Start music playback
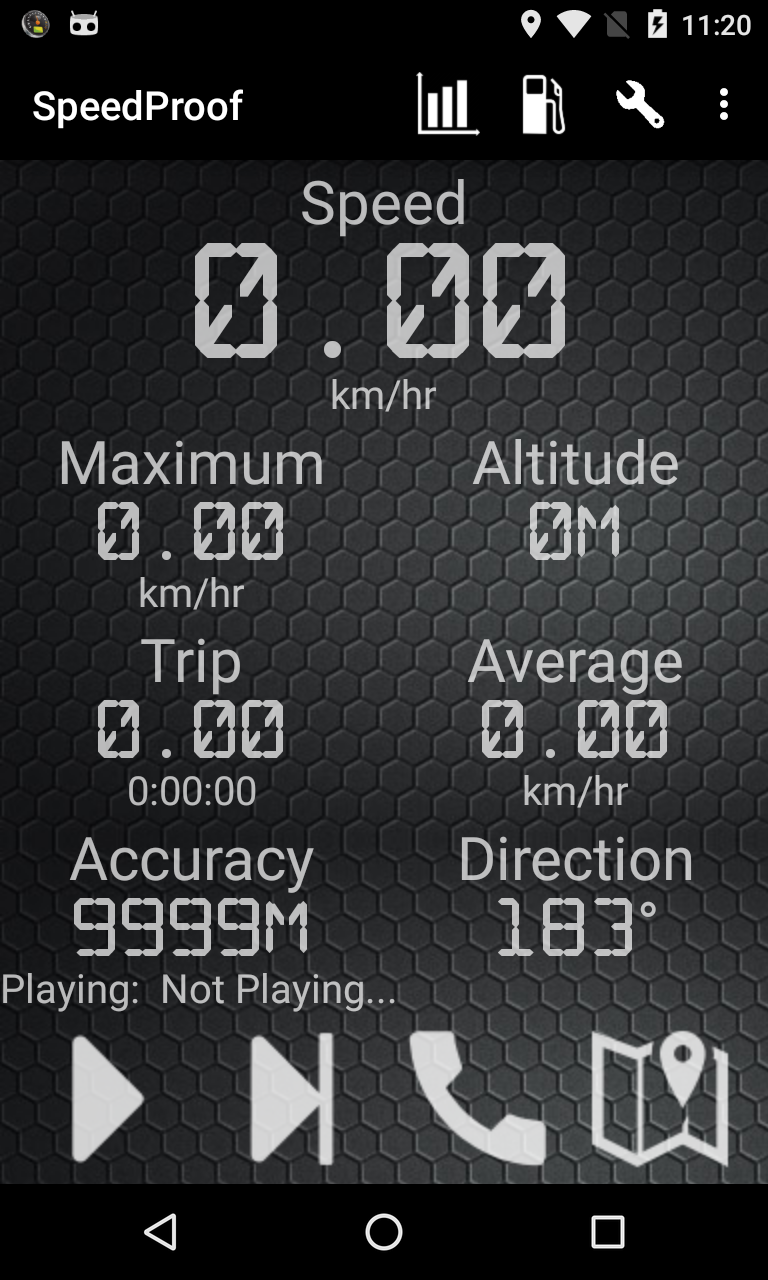Image resolution: width=768 pixels, height=1280 pixels. tap(107, 1099)
